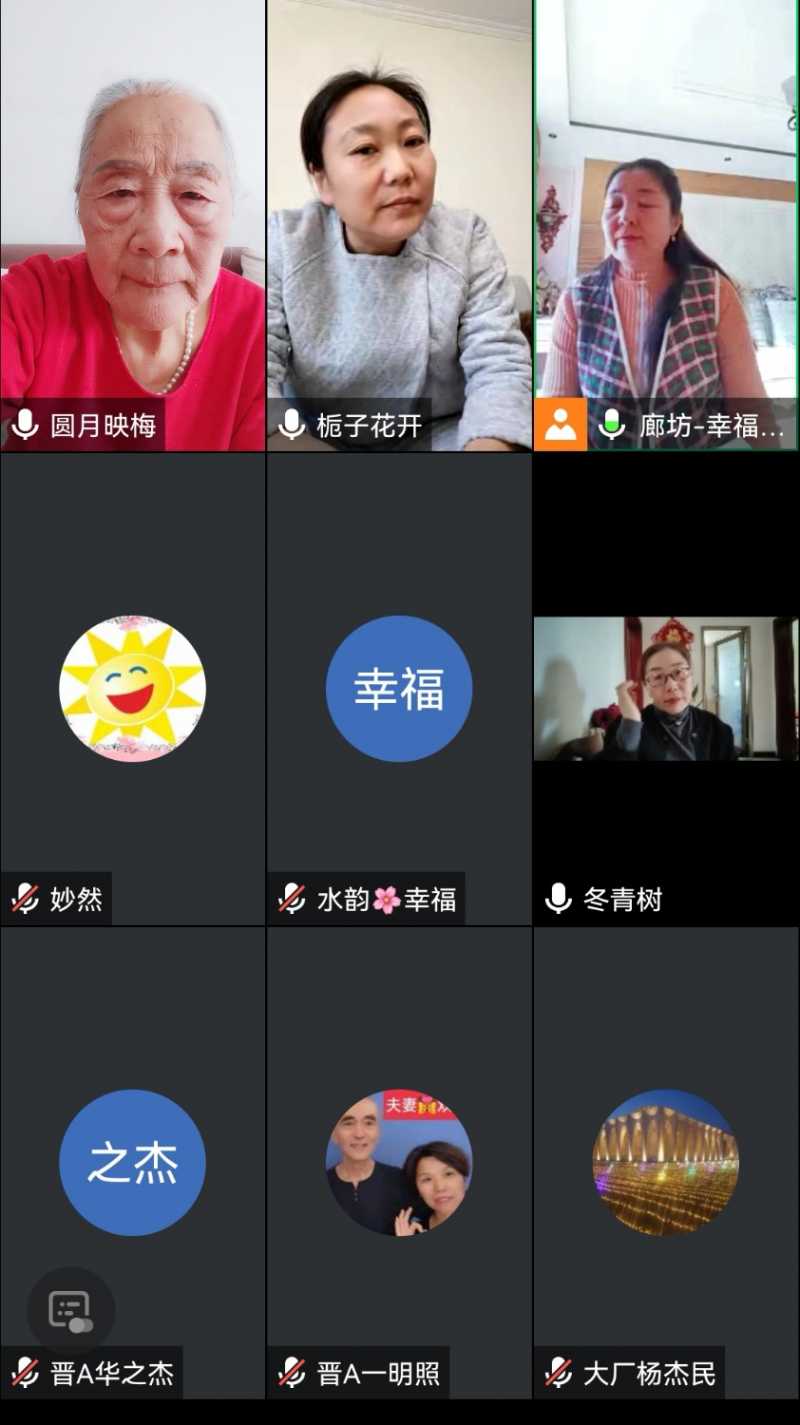This screenshot has width=800, height=1425.
Task: Toggle the mute state for 水韵🌸幸福
Action: pos(292,899)
